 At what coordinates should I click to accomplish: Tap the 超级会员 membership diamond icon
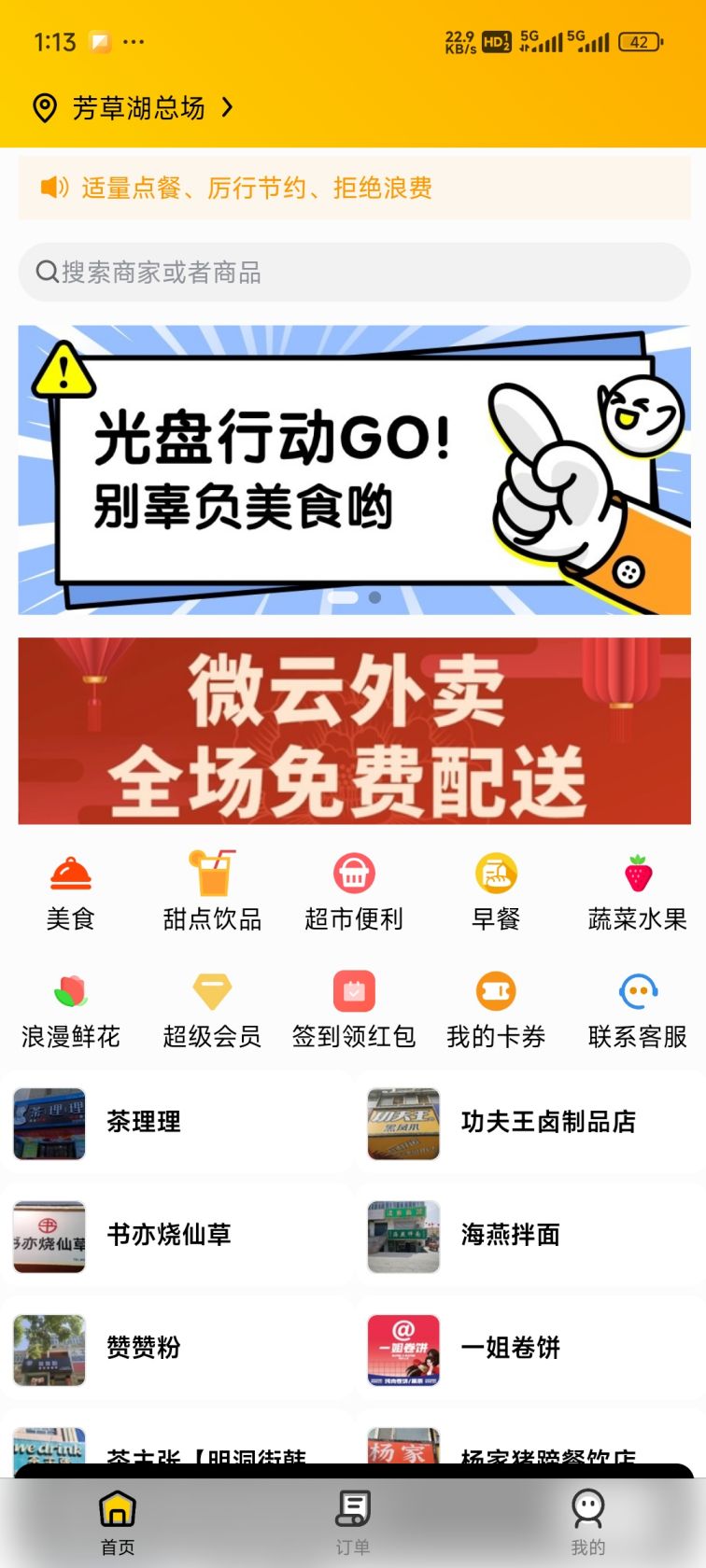(x=212, y=1001)
